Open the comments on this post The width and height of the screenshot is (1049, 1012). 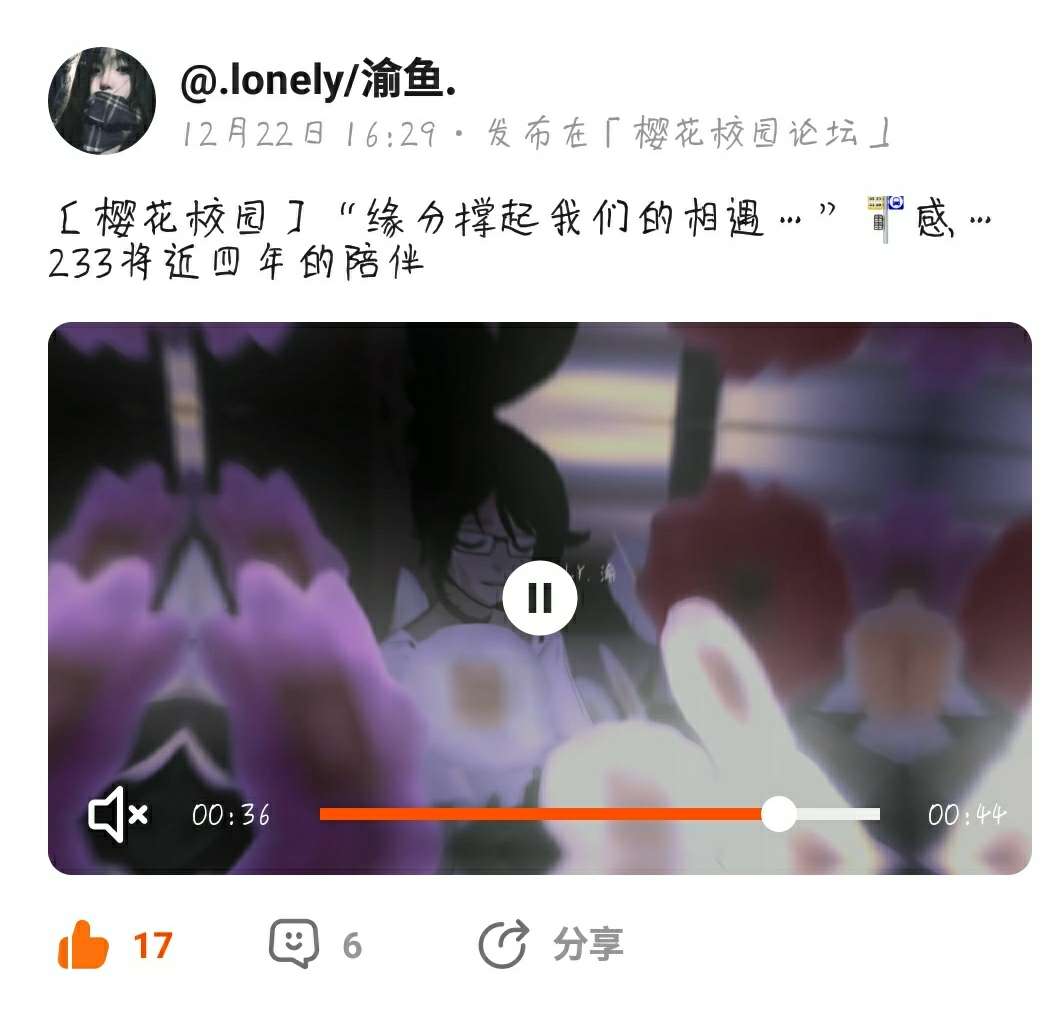(294, 944)
